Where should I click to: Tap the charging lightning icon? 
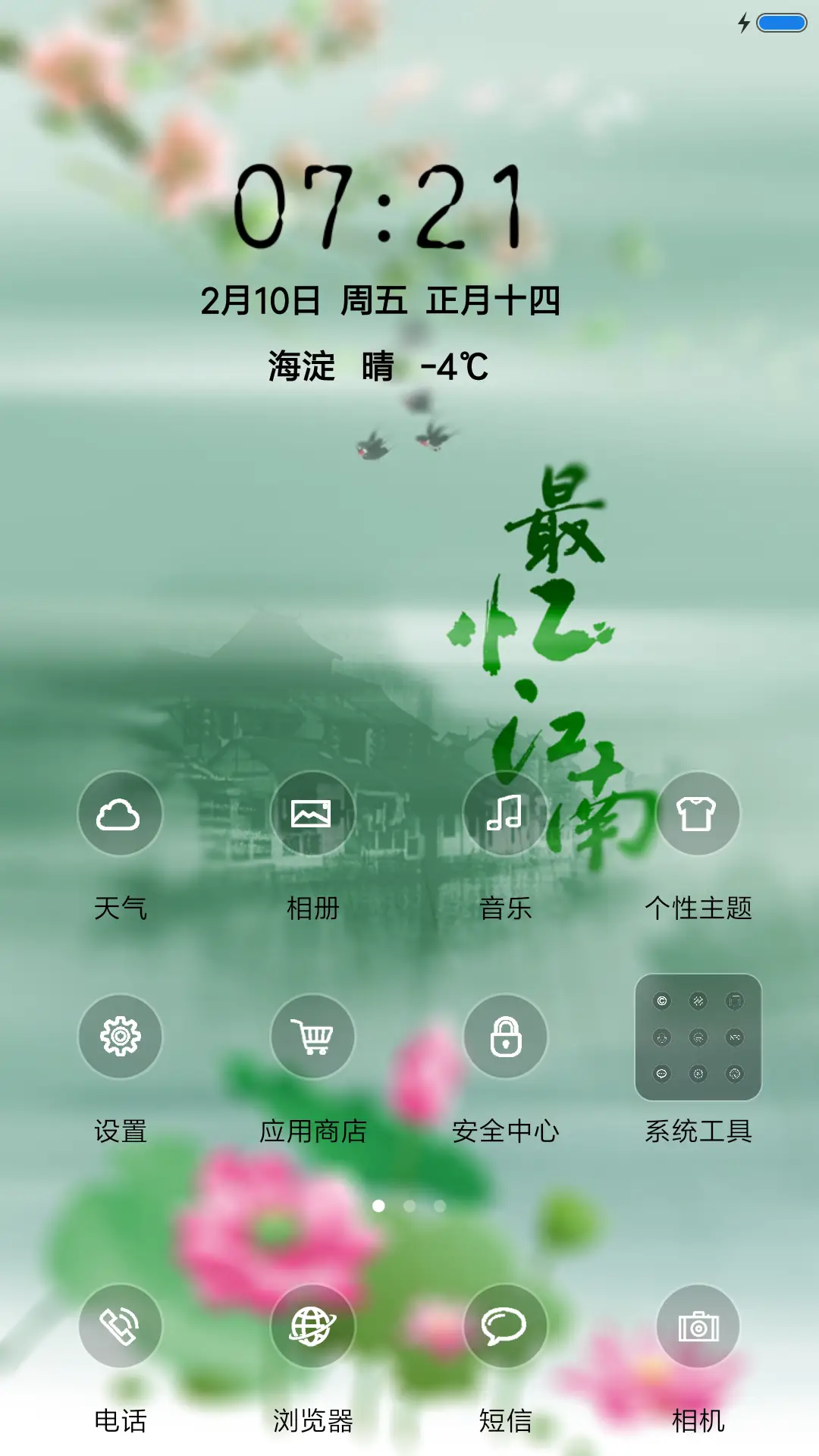coord(745,24)
